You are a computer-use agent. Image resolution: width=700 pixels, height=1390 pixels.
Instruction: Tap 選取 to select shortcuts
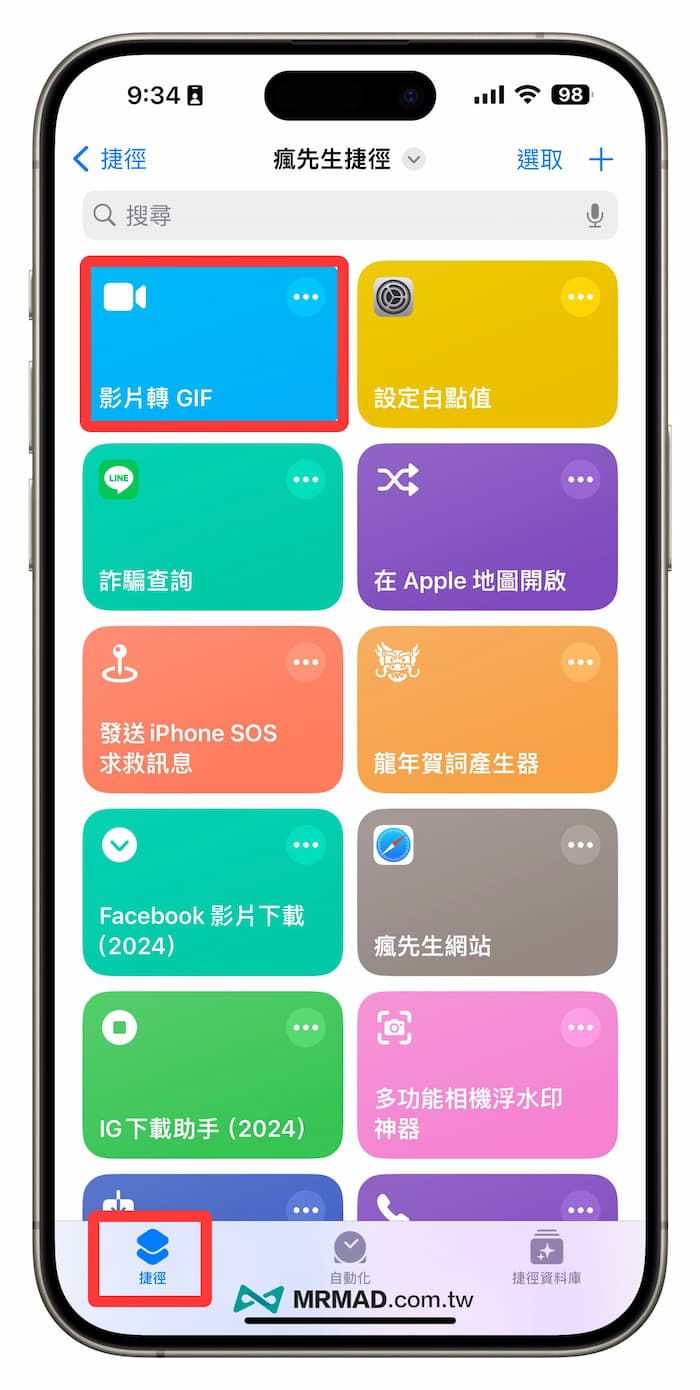tap(539, 159)
